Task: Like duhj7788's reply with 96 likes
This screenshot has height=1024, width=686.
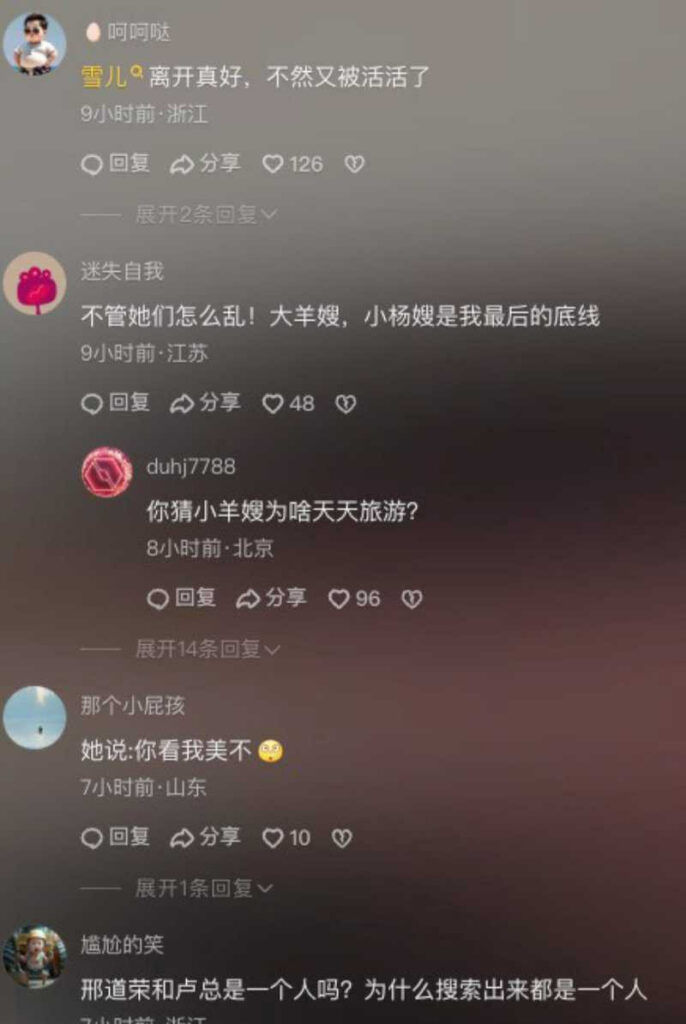Action: tap(355, 598)
